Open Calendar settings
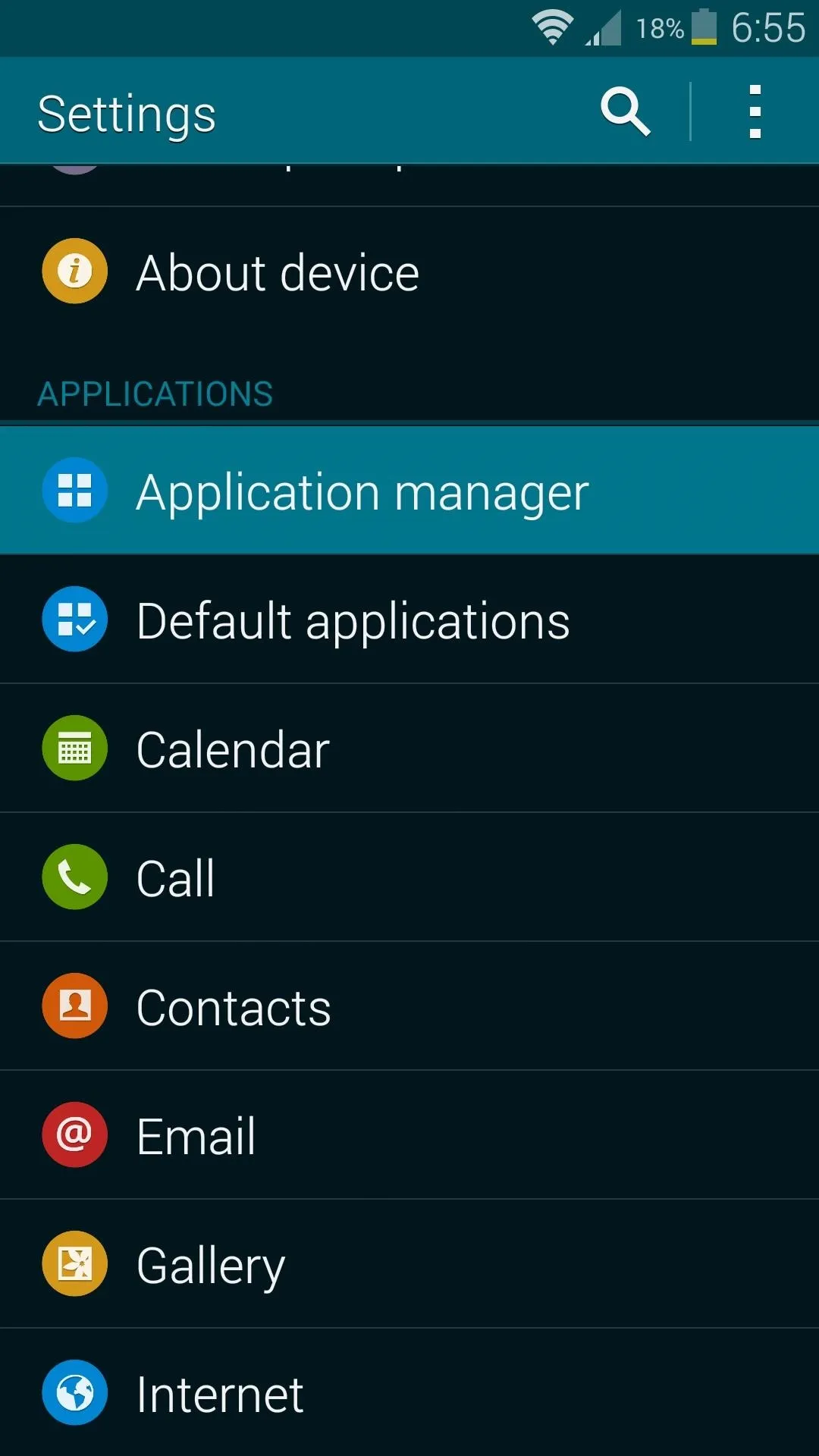This screenshot has width=819, height=1456. pos(409,748)
